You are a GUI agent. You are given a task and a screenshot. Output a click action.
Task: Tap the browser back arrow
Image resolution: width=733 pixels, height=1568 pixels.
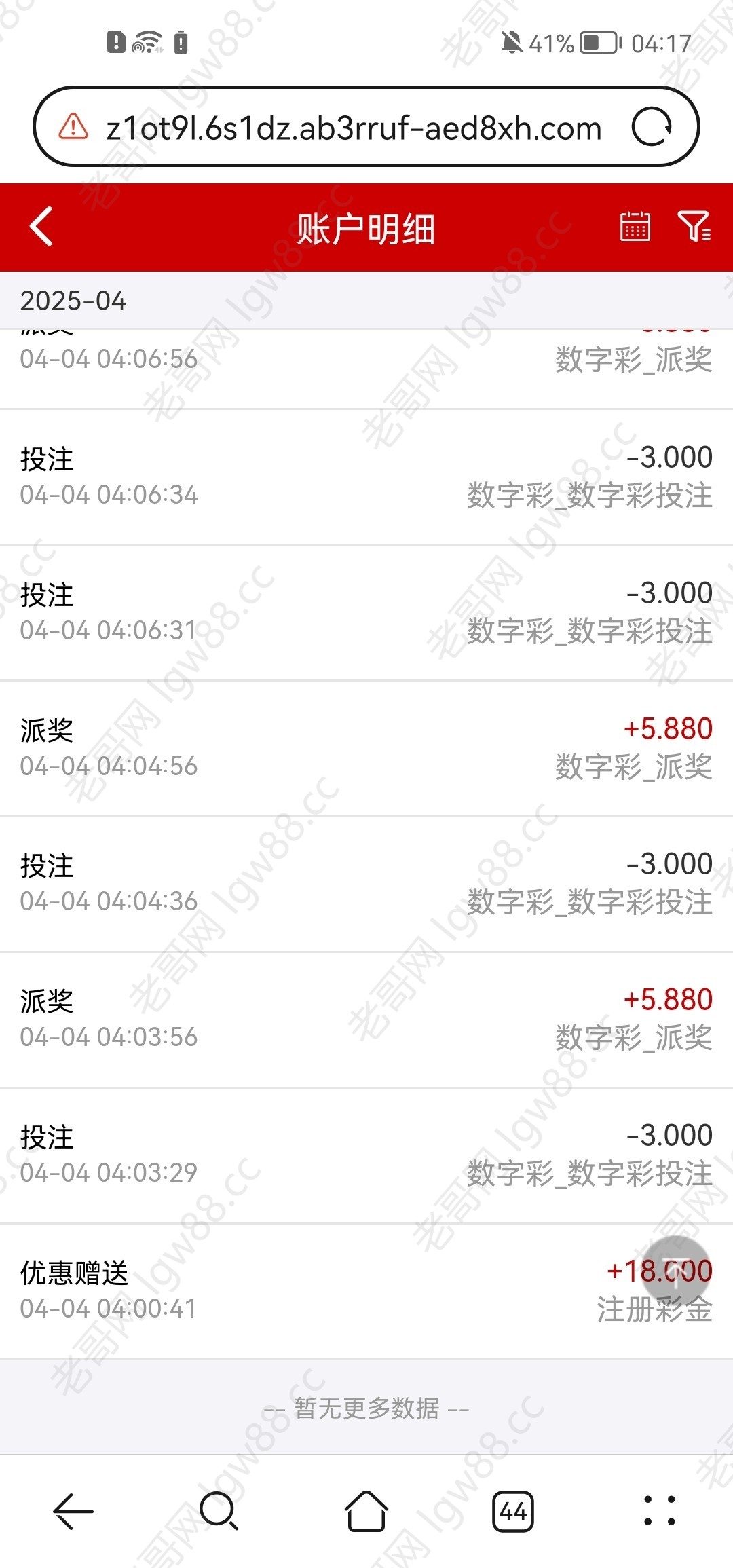pyautogui.click(x=73, y=1512)
